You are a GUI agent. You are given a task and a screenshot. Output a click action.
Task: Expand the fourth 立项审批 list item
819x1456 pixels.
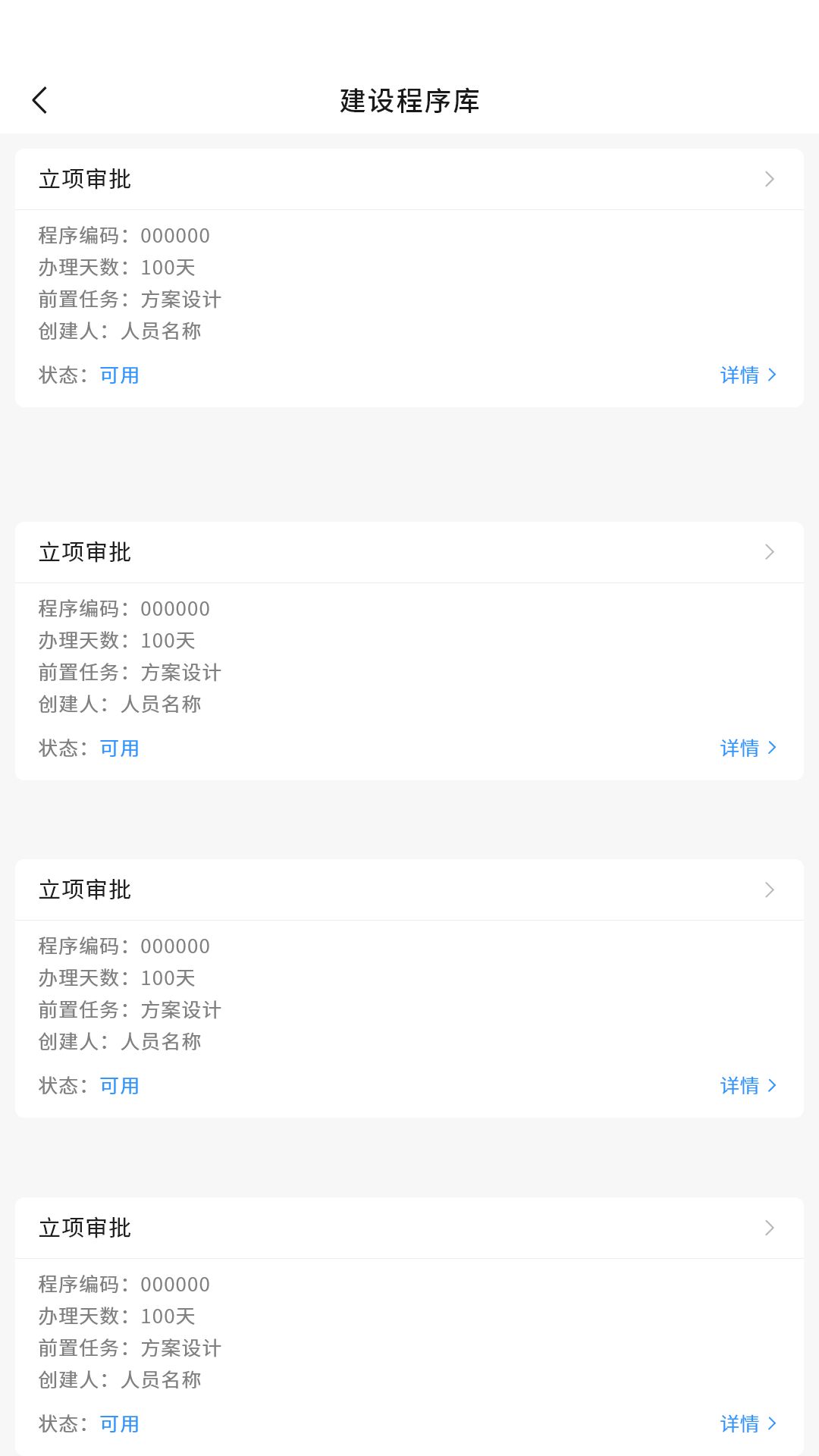[x=85, y=1228]
